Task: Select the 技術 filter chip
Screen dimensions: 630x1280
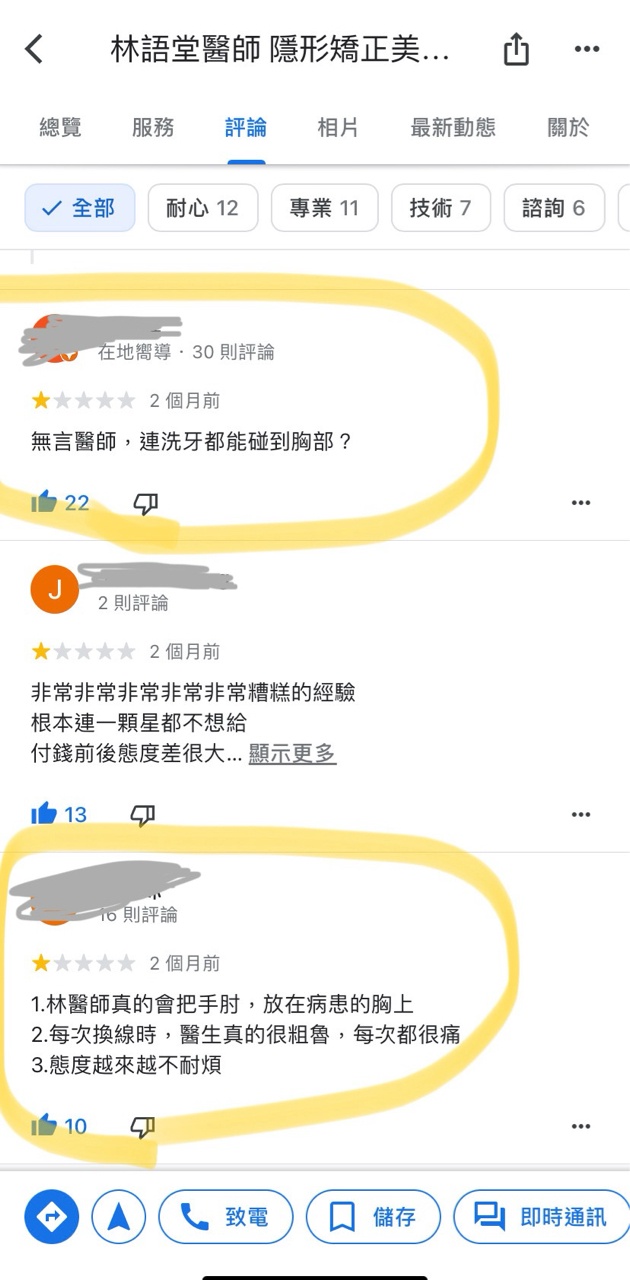Action: [440, 208]
